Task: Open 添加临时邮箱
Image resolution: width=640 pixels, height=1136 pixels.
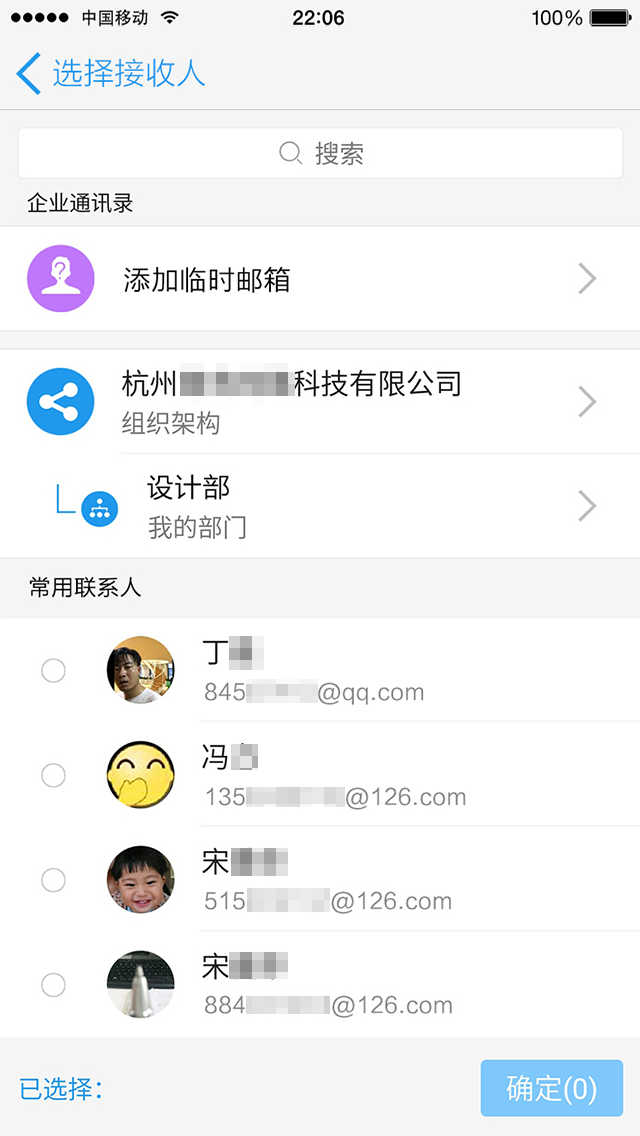Action: [320, 279]
